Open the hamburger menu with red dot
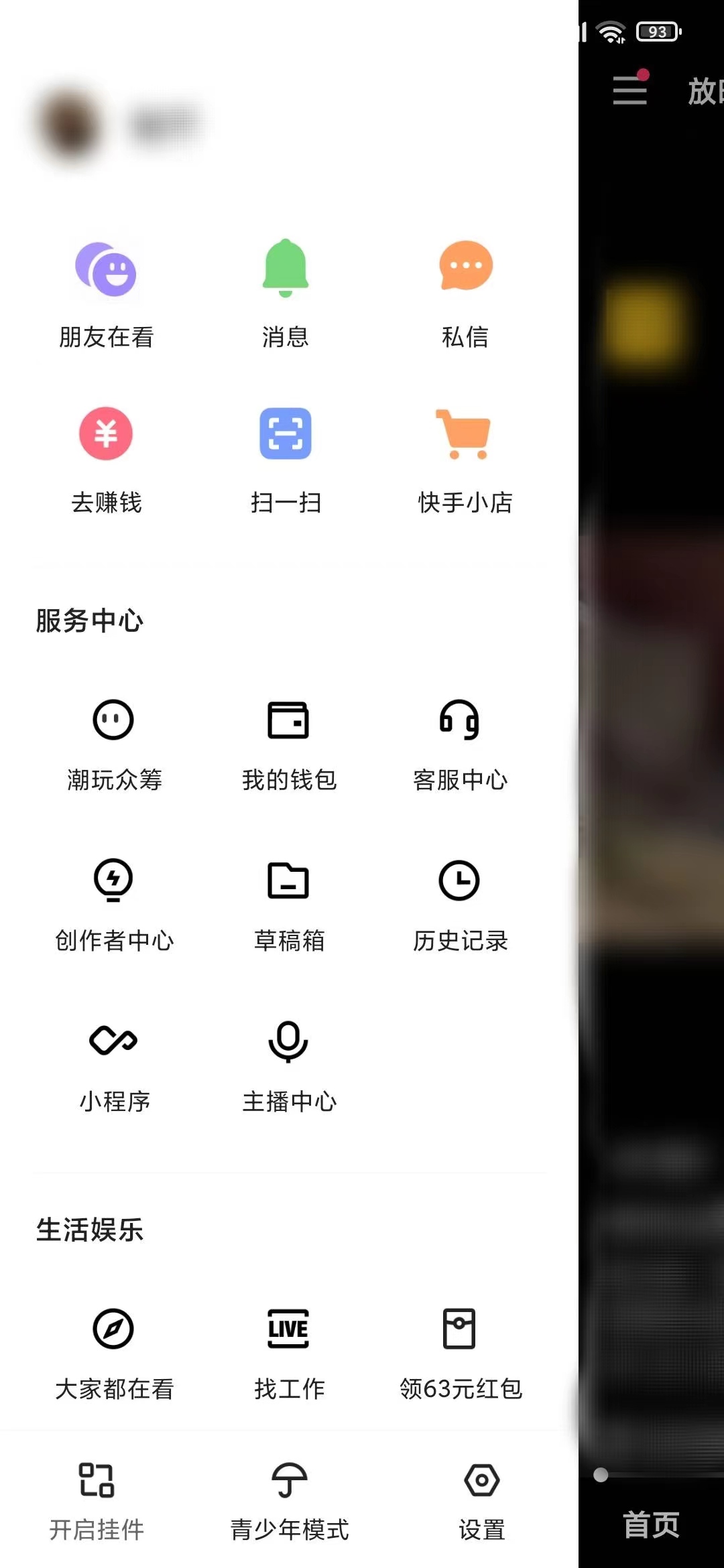The image size is (724, 1568). 629,92
